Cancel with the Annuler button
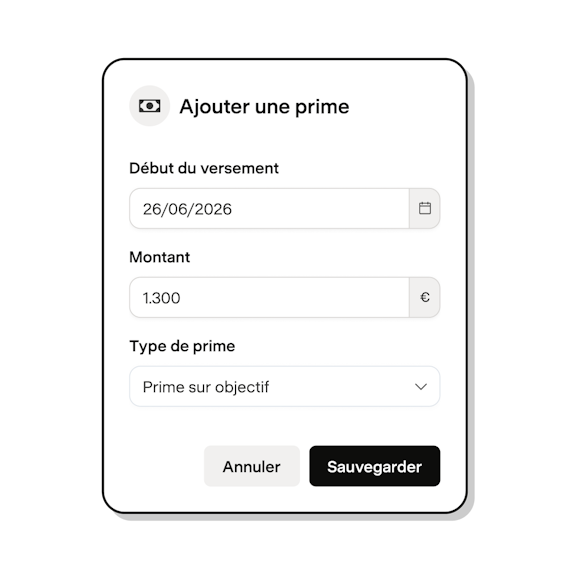 click(x=252, y=466)
